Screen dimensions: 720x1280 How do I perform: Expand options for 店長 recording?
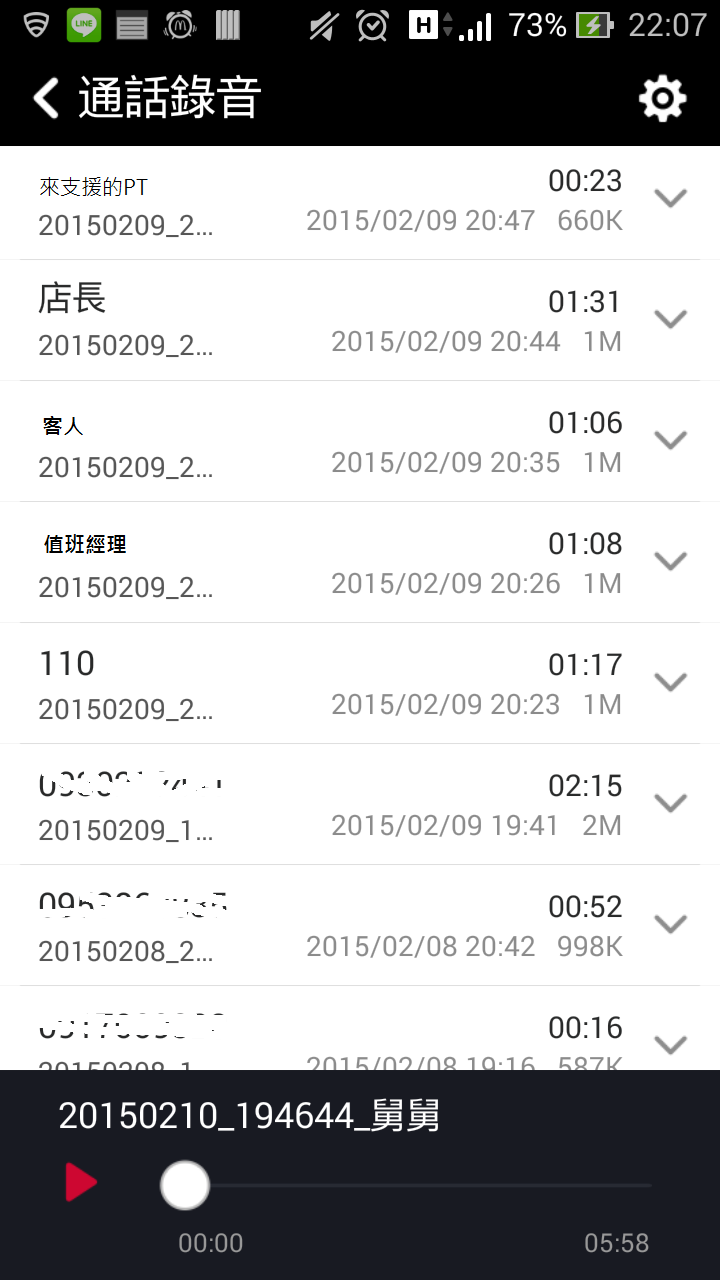pos(670,318)
